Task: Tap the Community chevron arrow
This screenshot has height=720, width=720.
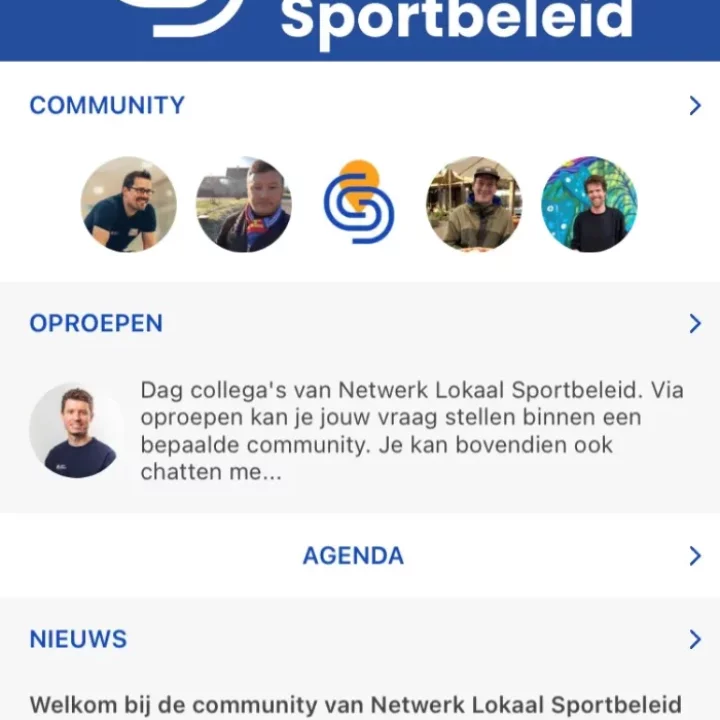Action: (695, 105)
